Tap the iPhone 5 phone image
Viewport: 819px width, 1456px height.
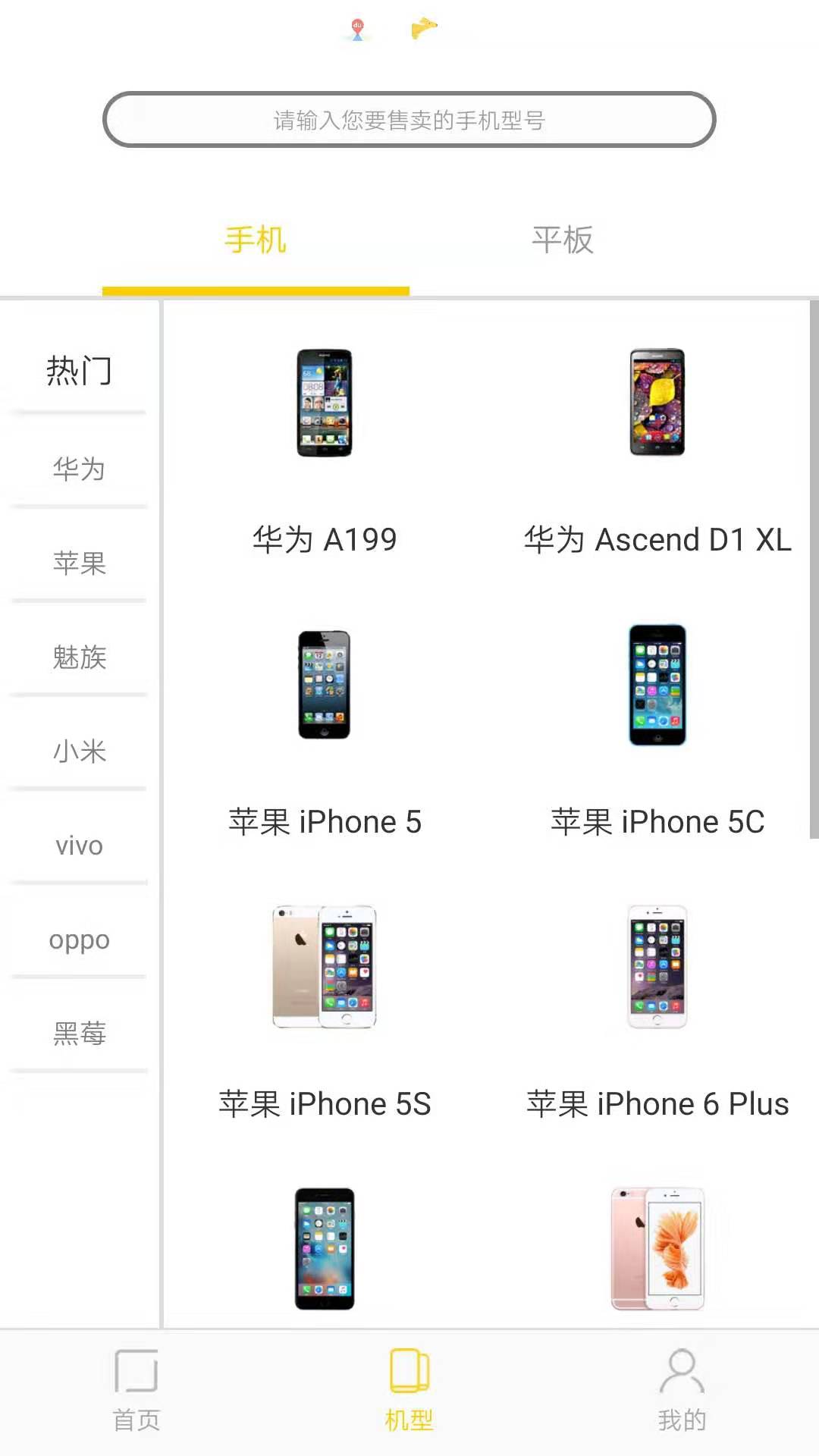pos(325,682)
